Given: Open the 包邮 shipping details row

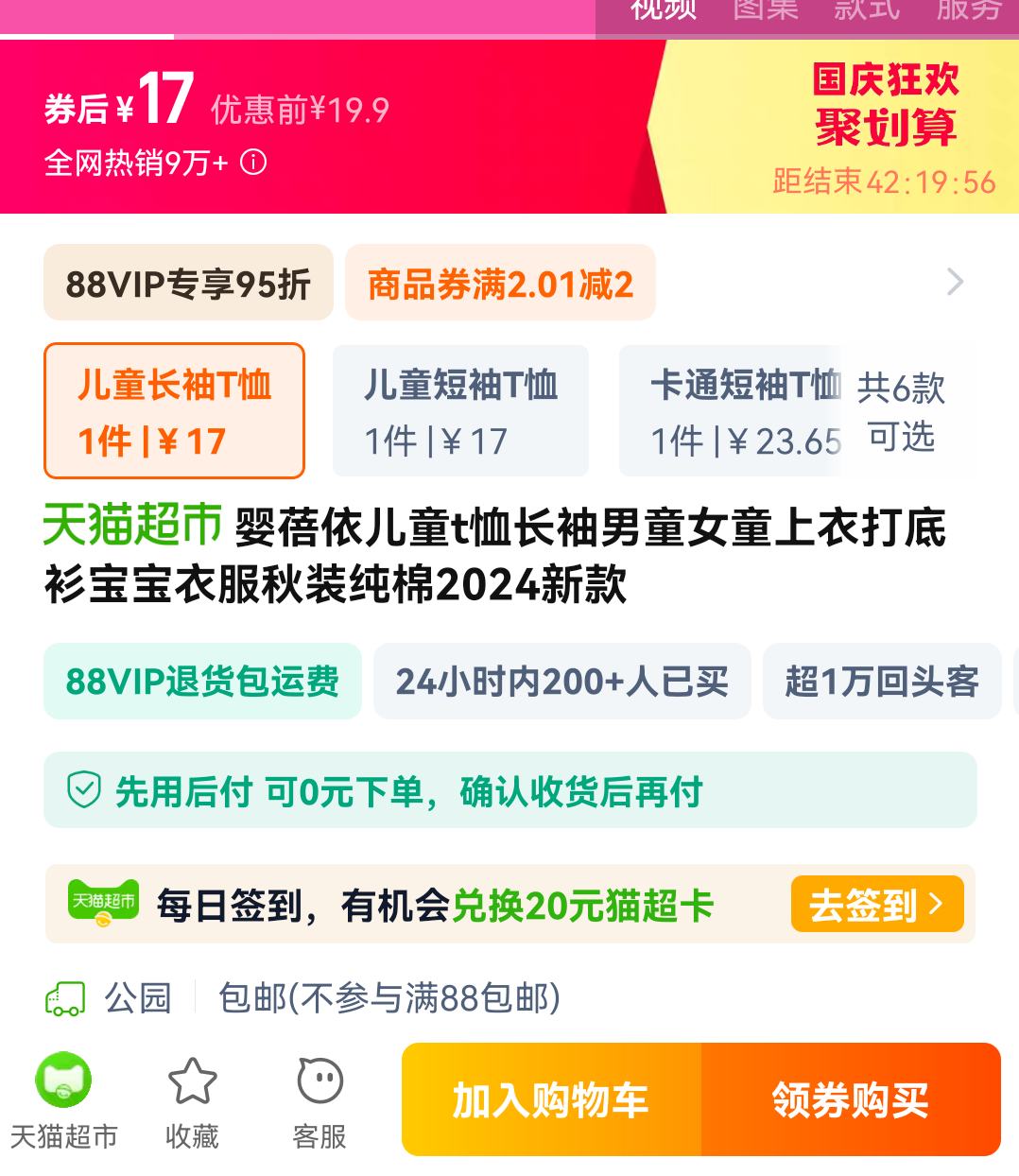Looking at the screenshot, I should pos(389,998).
